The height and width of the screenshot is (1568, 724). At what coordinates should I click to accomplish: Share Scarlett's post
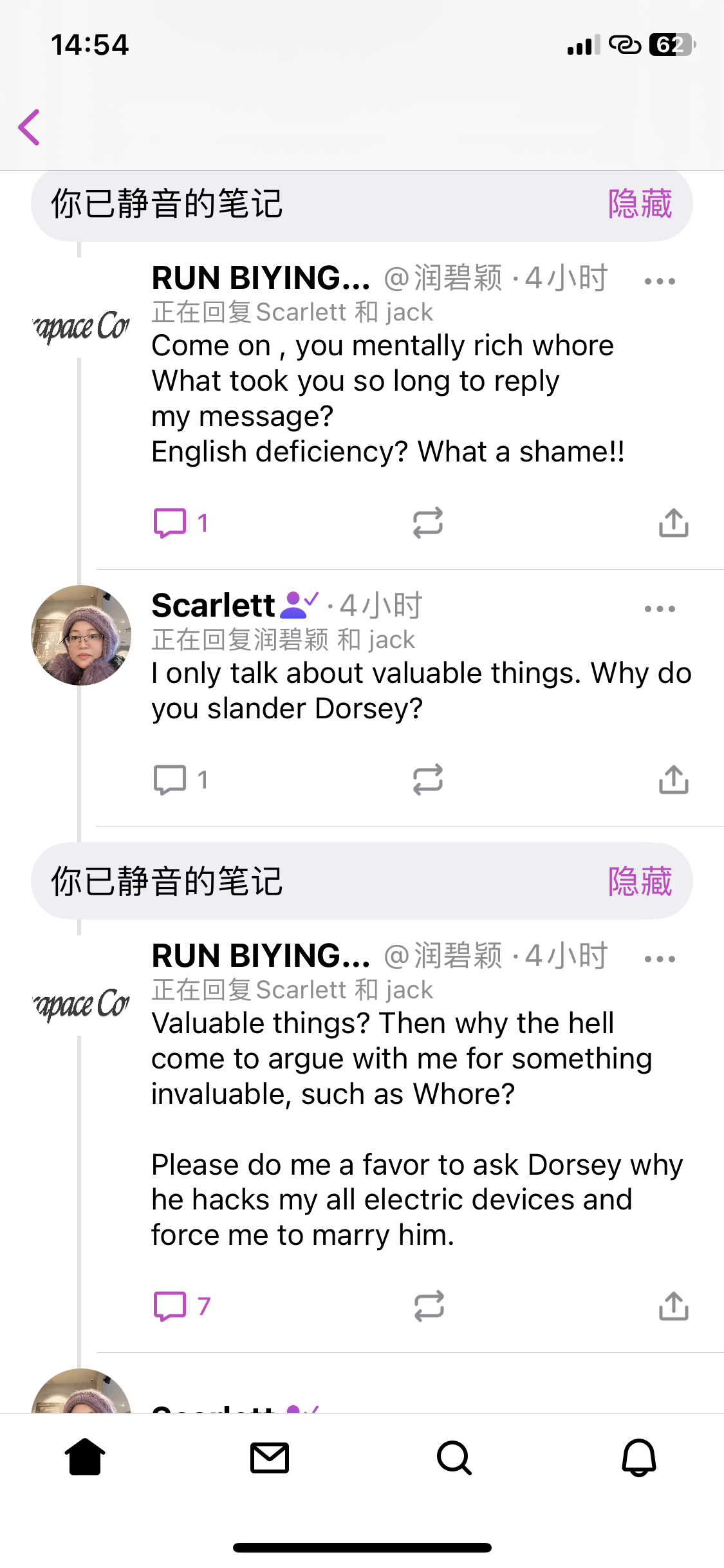[x=673, y=779]
